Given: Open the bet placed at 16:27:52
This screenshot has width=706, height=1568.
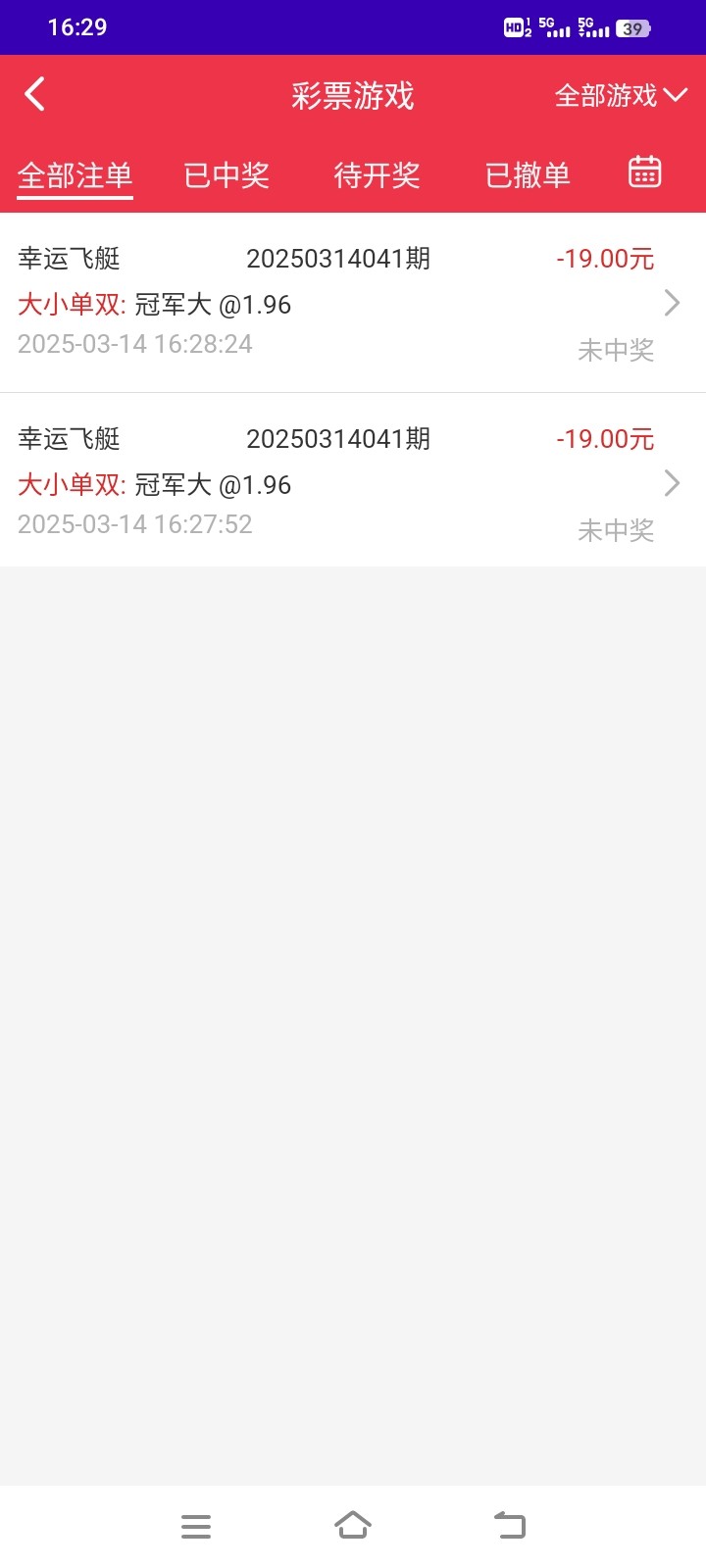Looking at the screenshot, I should pos(353,482).
